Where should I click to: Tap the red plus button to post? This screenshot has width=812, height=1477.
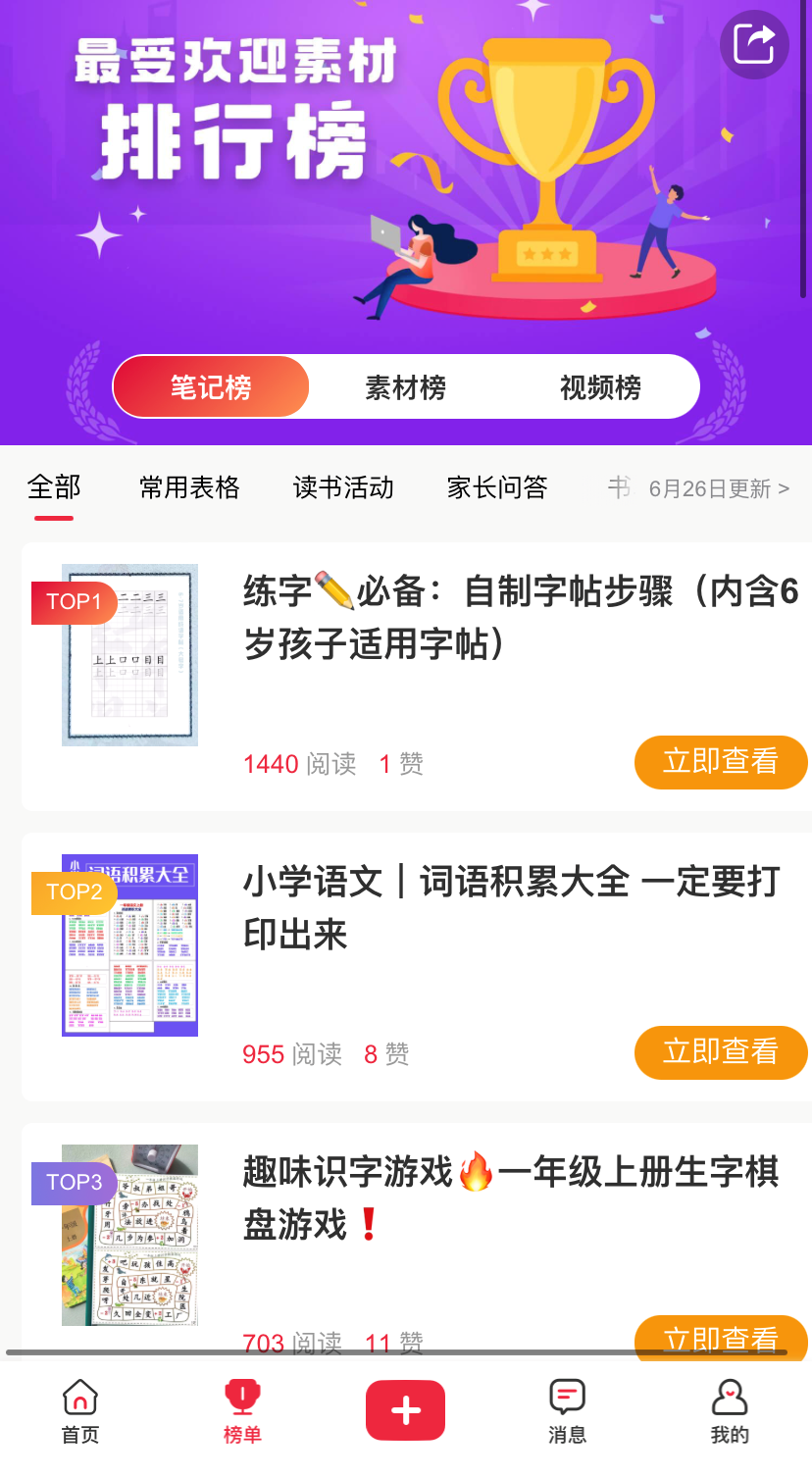[405, 1410]
